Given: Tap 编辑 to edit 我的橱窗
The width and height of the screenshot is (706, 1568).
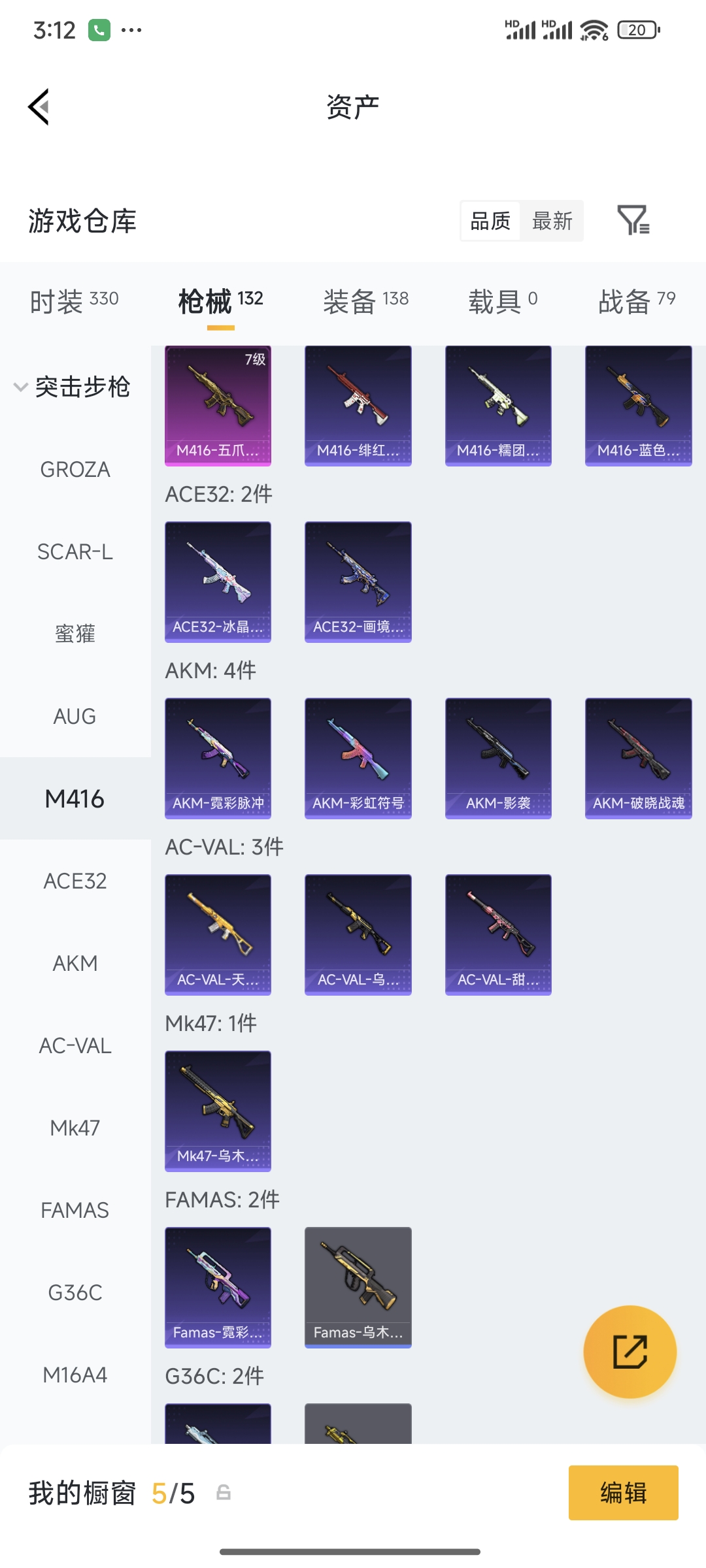Looking at the screenshot, I should (x=623, y=1493).
